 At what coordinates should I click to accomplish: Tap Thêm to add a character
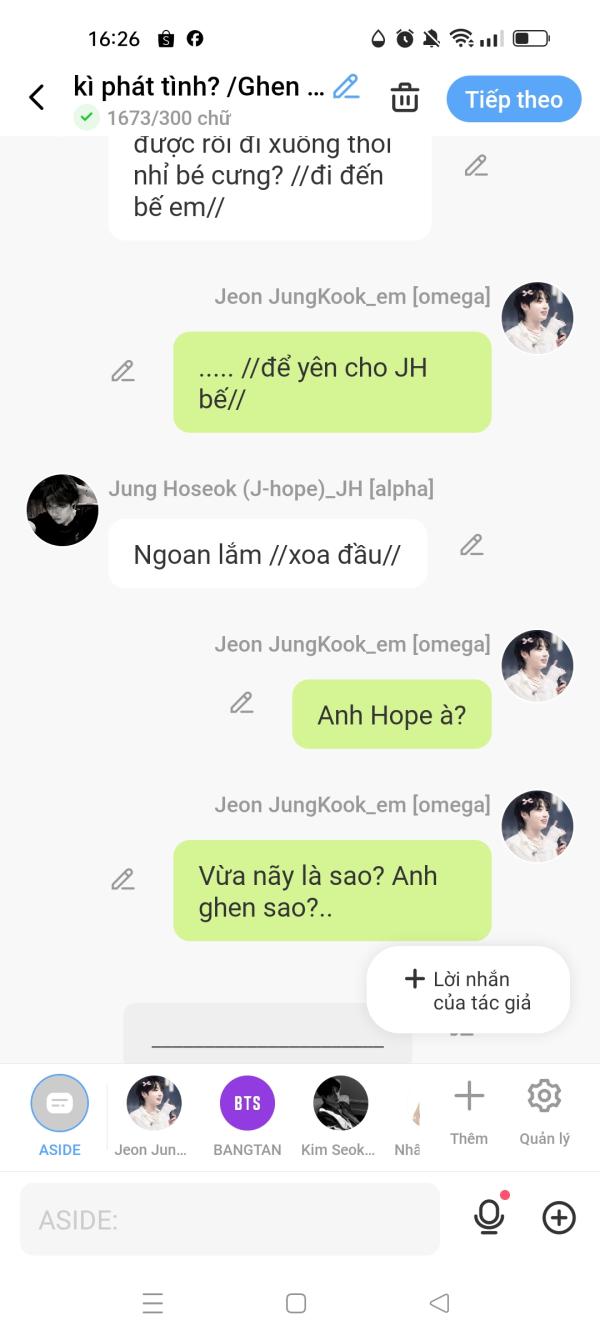tap(468, 1110)
